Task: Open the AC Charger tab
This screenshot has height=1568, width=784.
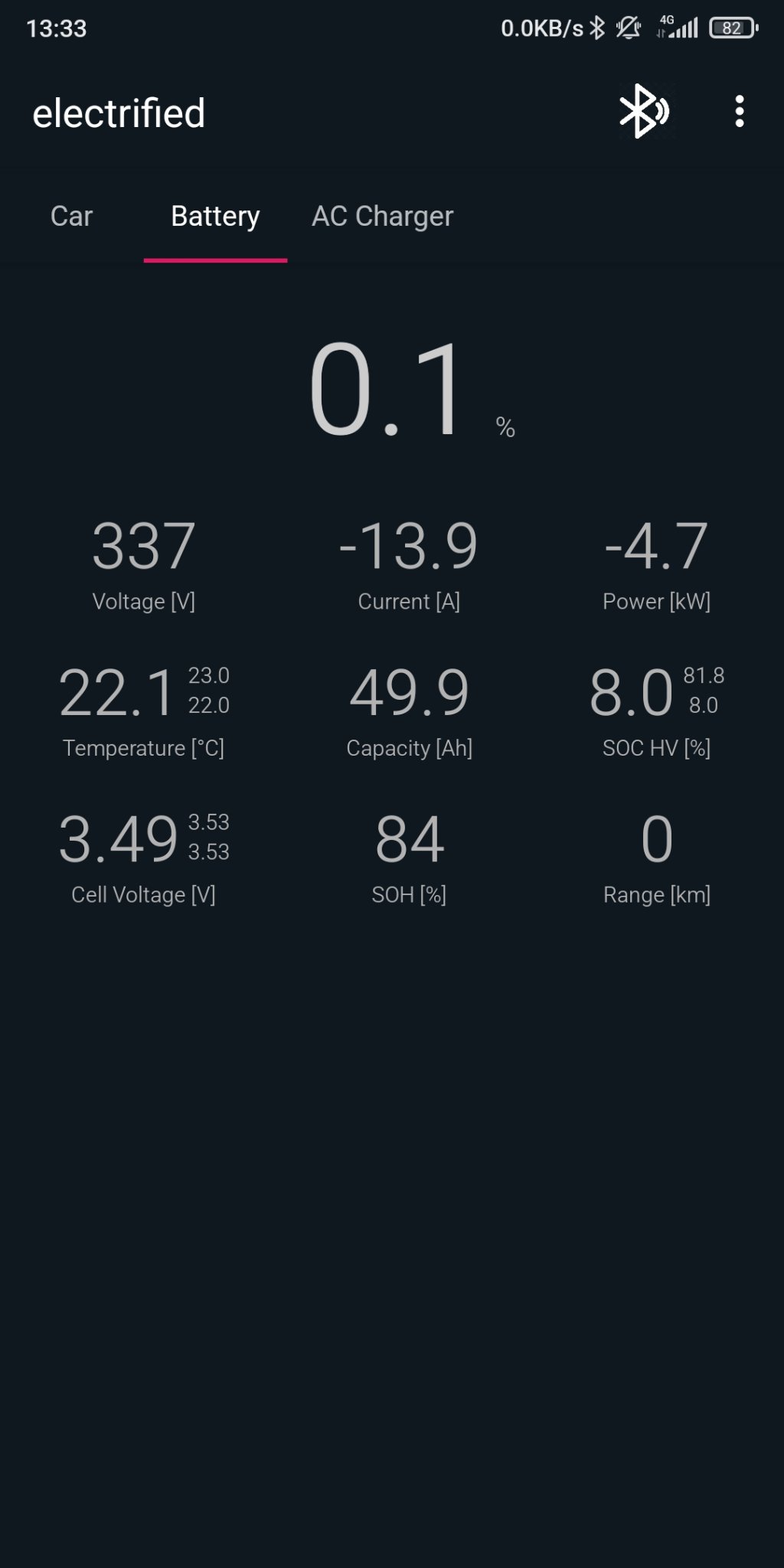Action: pyautogui.click(x=382, y=217)
